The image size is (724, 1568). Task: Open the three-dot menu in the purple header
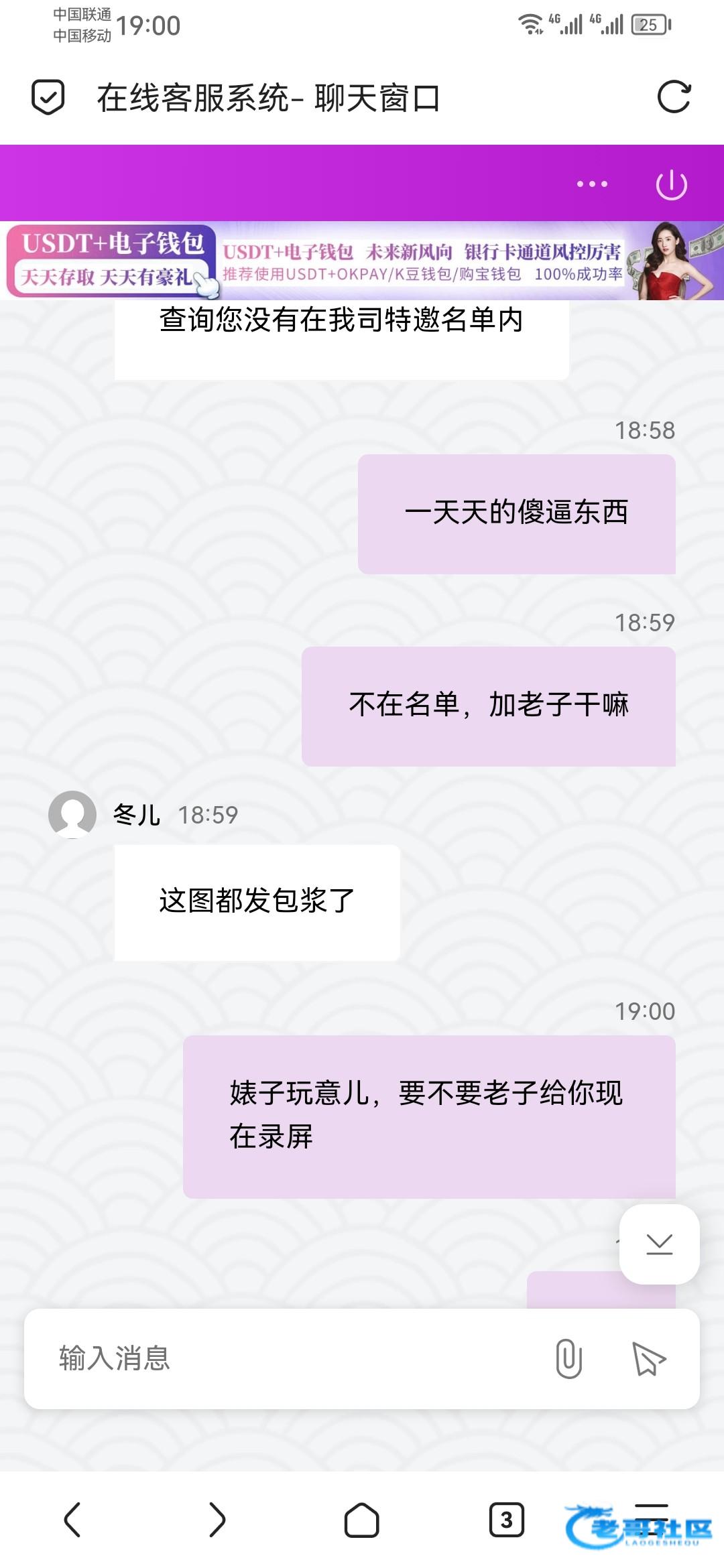pyautogui.click(x=592, y=184)
